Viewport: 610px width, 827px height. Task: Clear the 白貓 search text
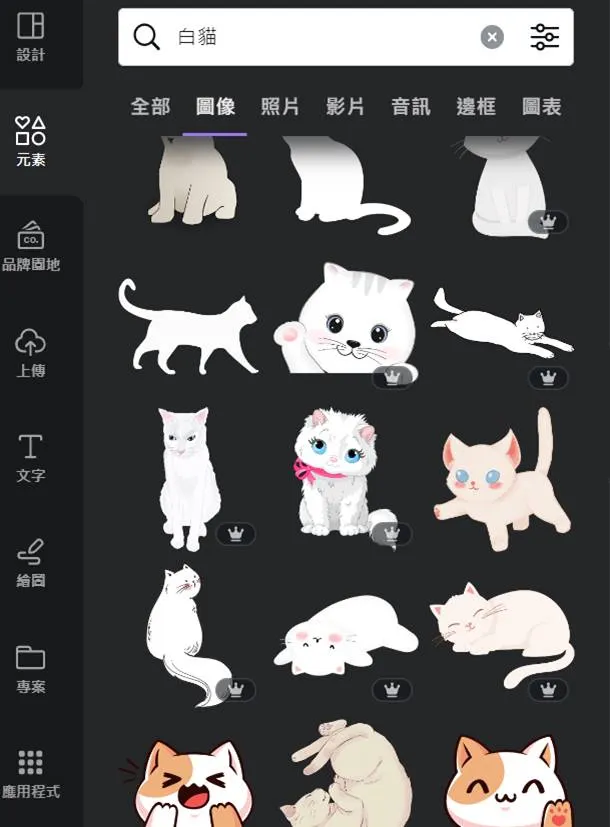[492, 38]
